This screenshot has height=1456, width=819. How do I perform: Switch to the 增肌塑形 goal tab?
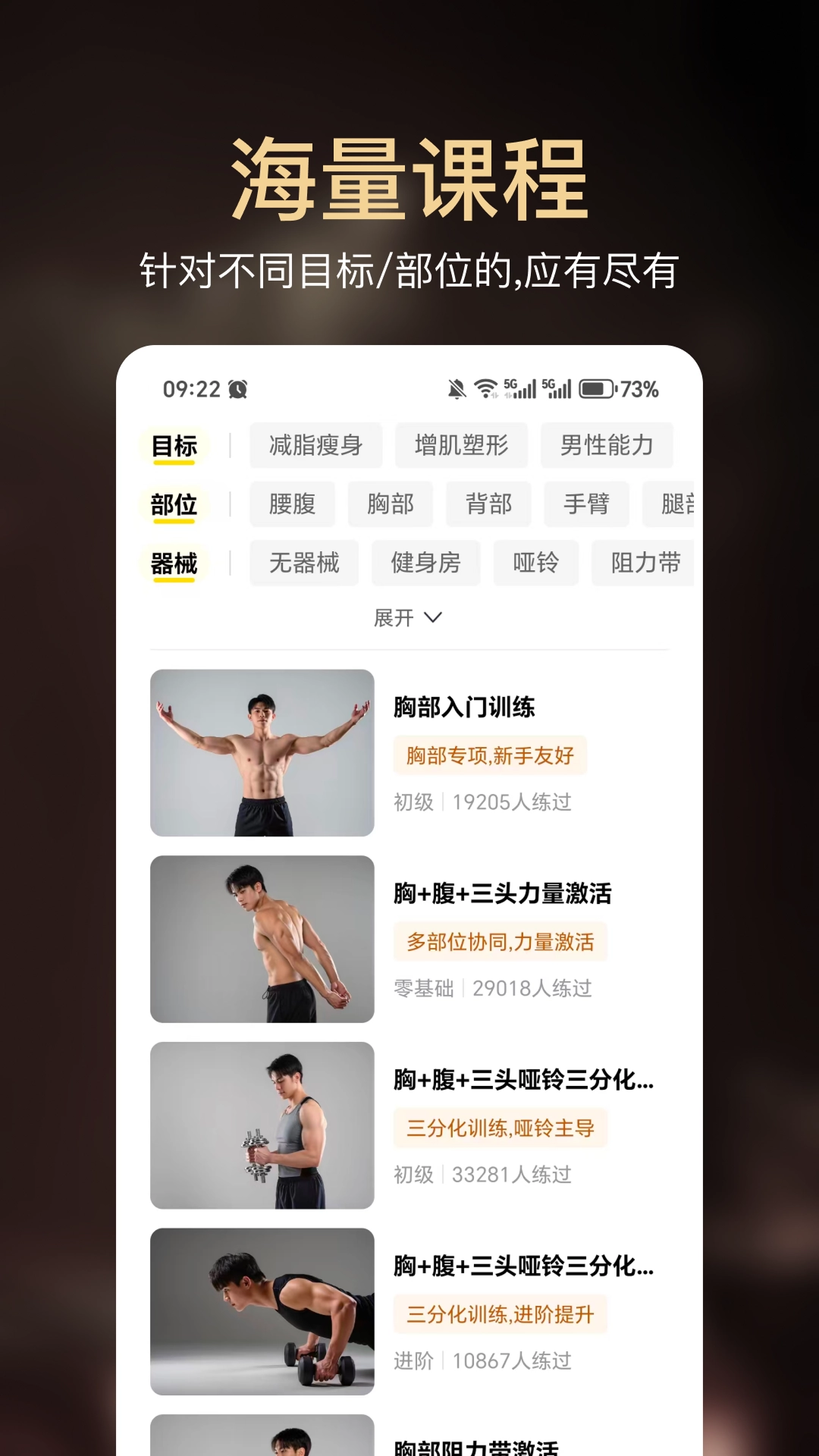(x=462, y=446)
